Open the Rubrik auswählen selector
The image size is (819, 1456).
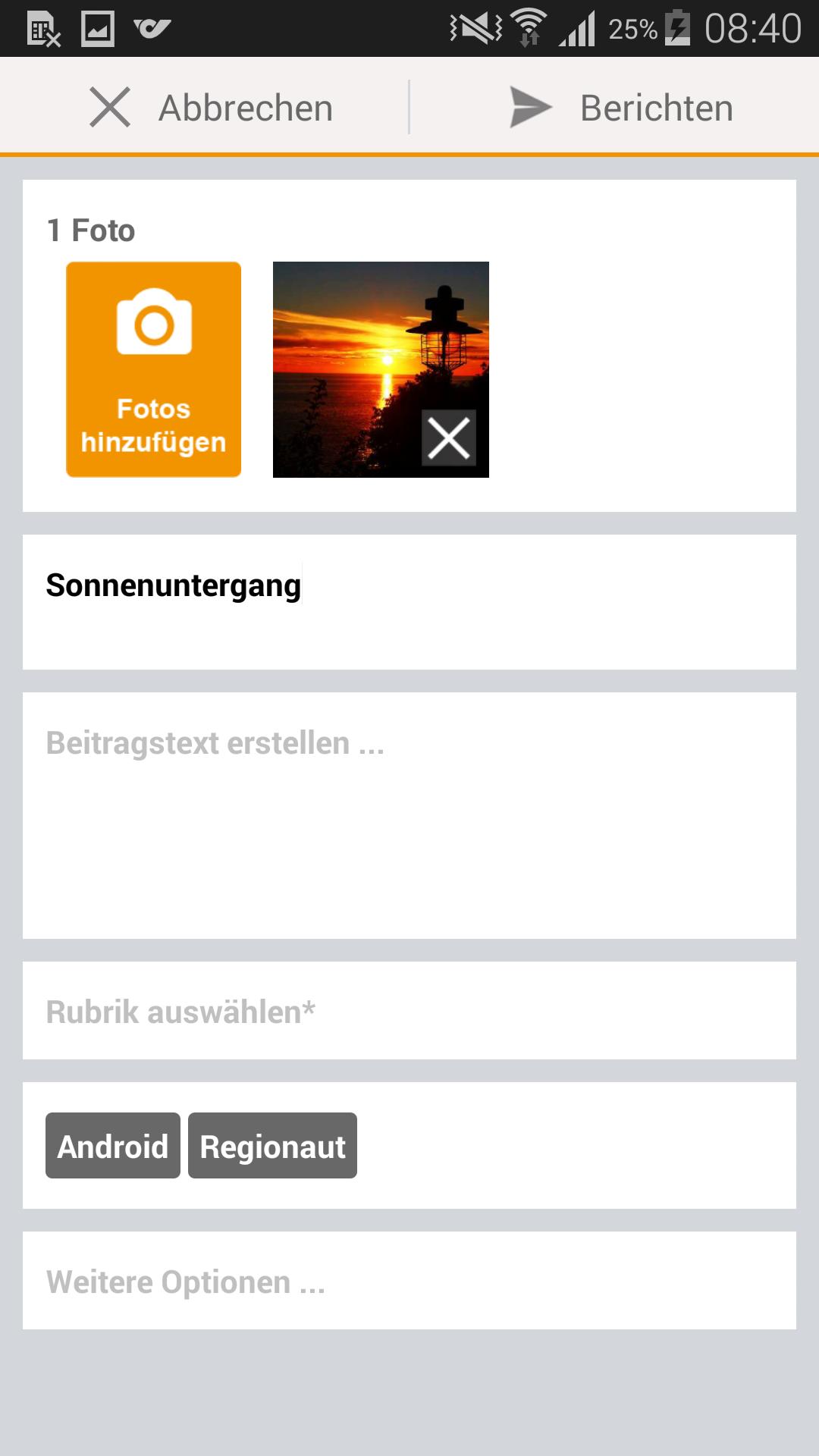click(x=409, y=1011)
